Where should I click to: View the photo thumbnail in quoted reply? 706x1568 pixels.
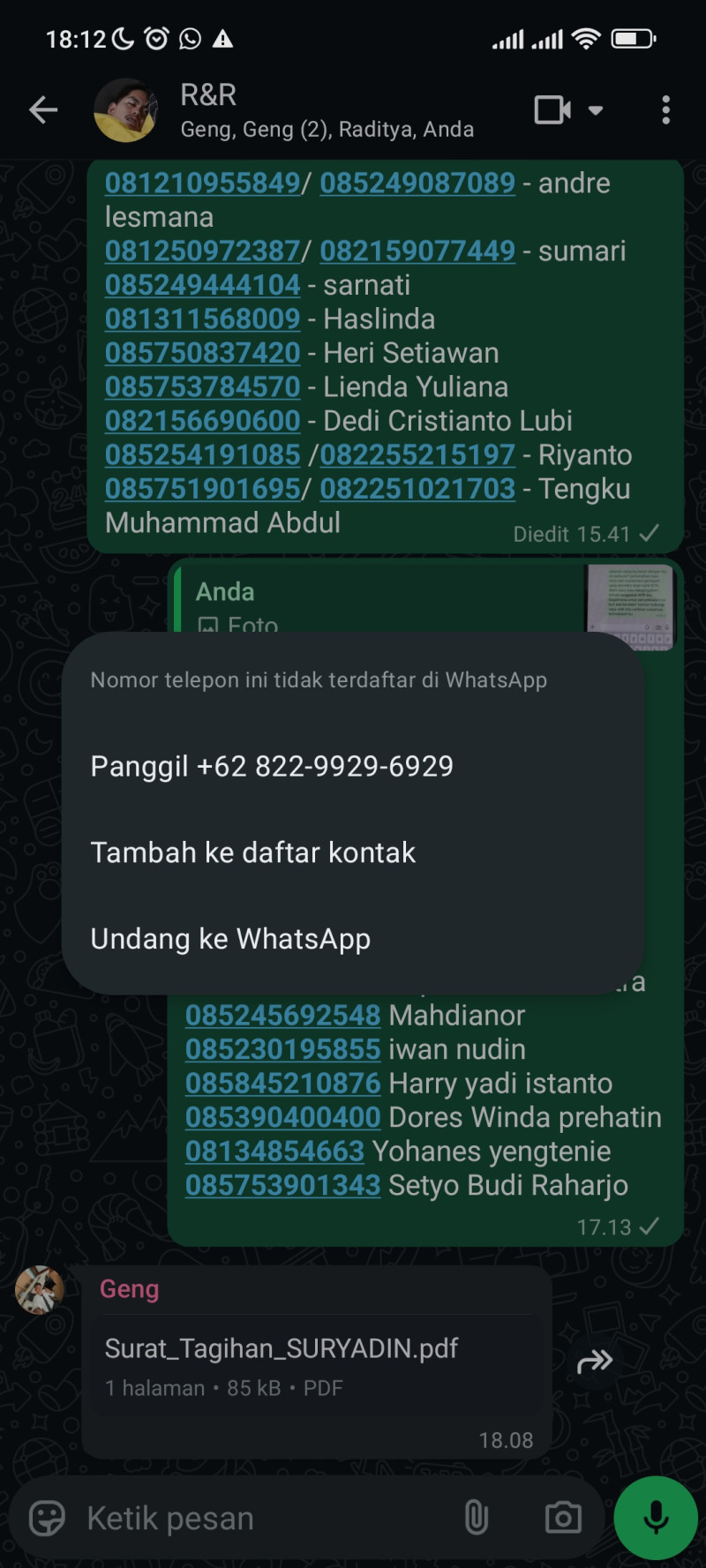(629, 606)
